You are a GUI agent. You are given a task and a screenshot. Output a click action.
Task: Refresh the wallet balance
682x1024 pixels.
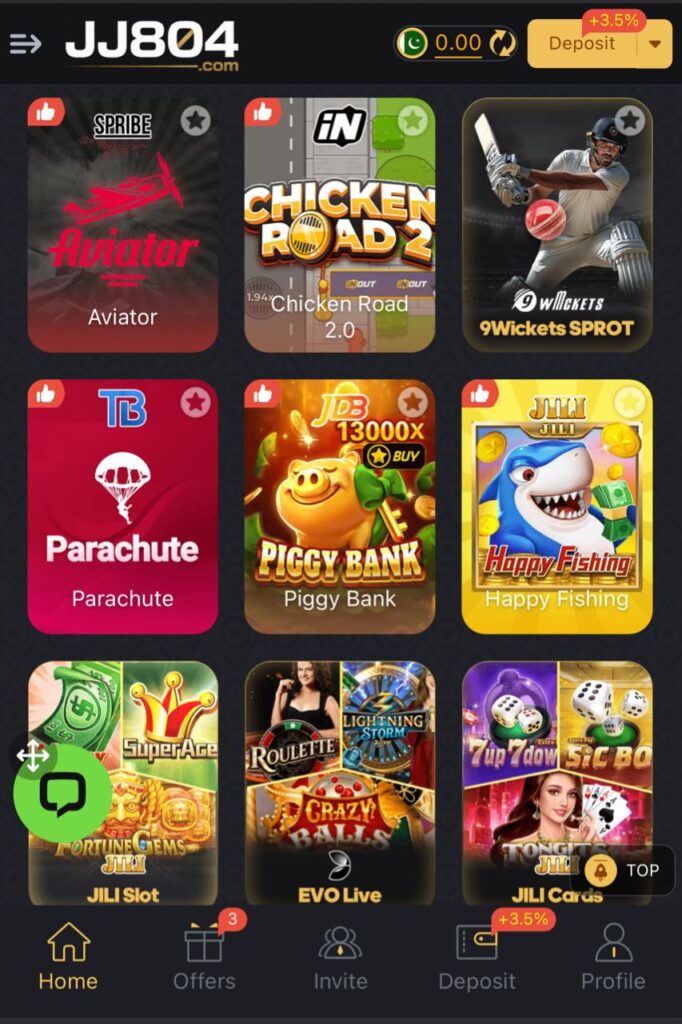pyautogui.click(x=502, y=43)
